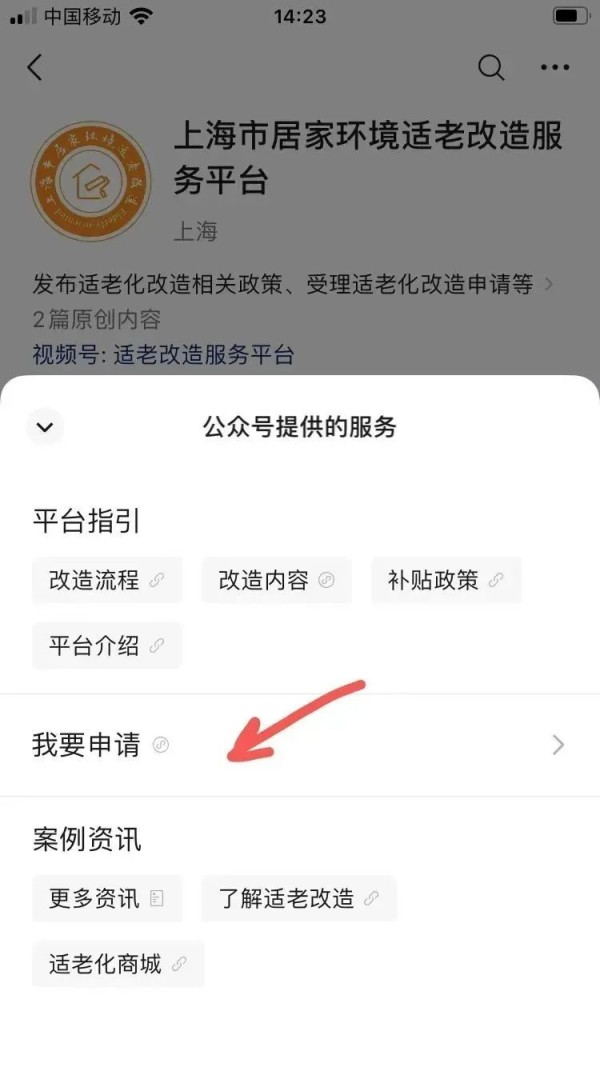Open the three-dot overflow menu
Screen dimensions: 600x1067
554,68
